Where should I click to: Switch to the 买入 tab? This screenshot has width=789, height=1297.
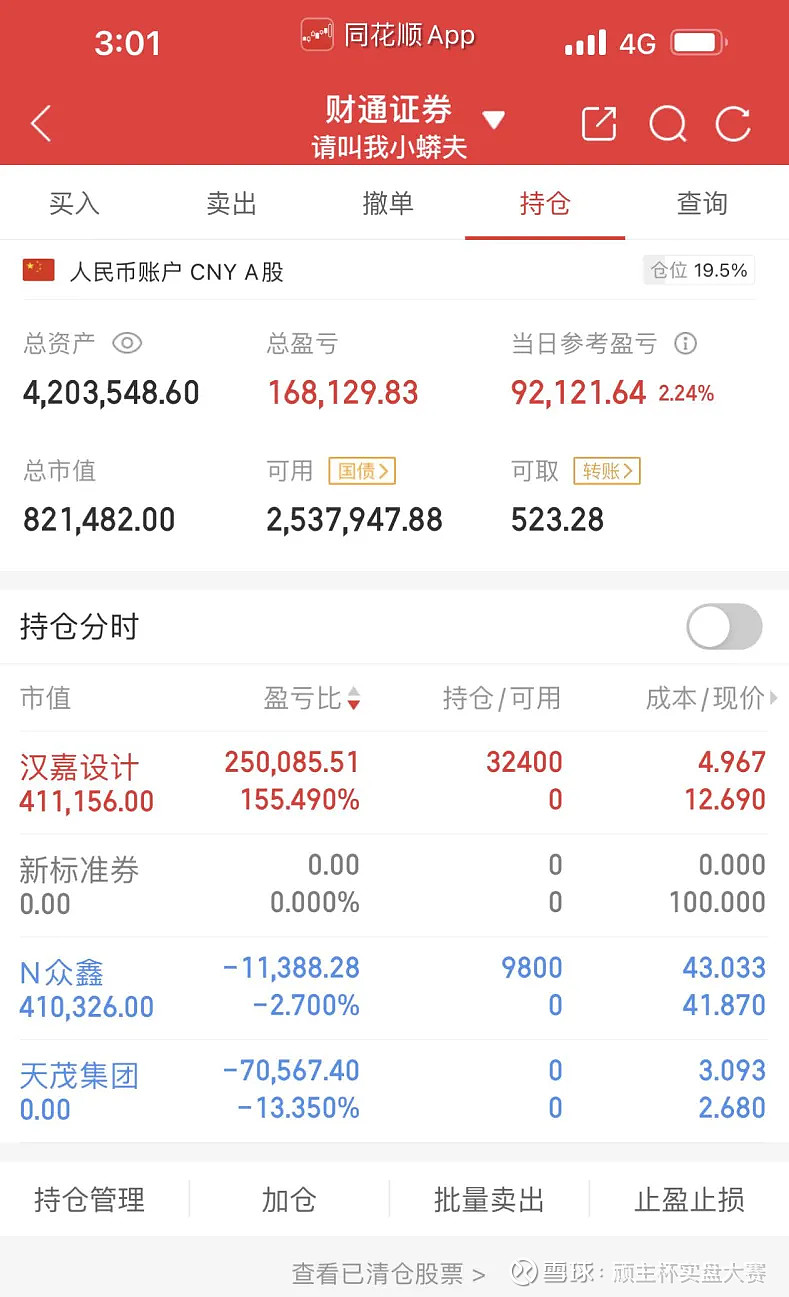click(75, 203)
